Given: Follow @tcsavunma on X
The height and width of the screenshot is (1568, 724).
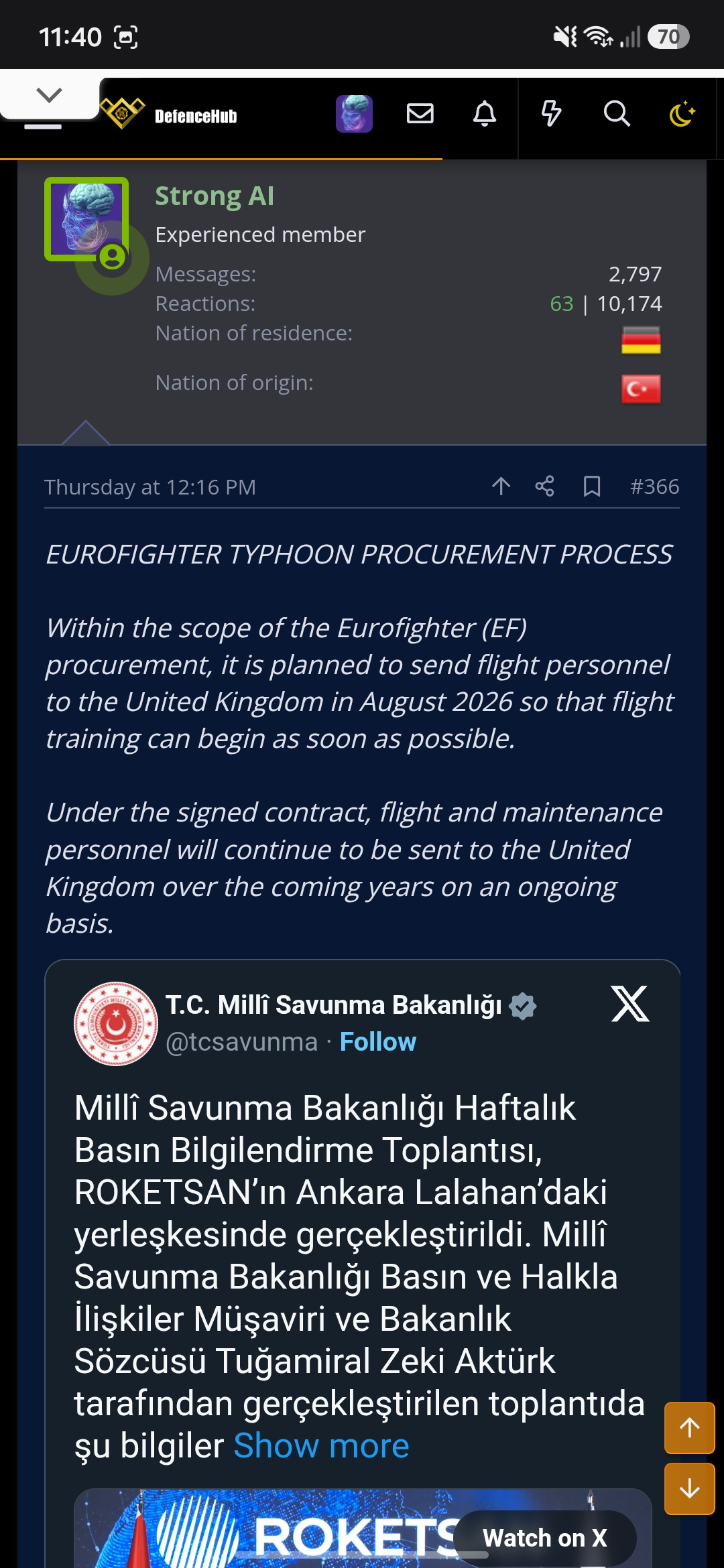Looking at the screenshot, I should [378, 1042].
